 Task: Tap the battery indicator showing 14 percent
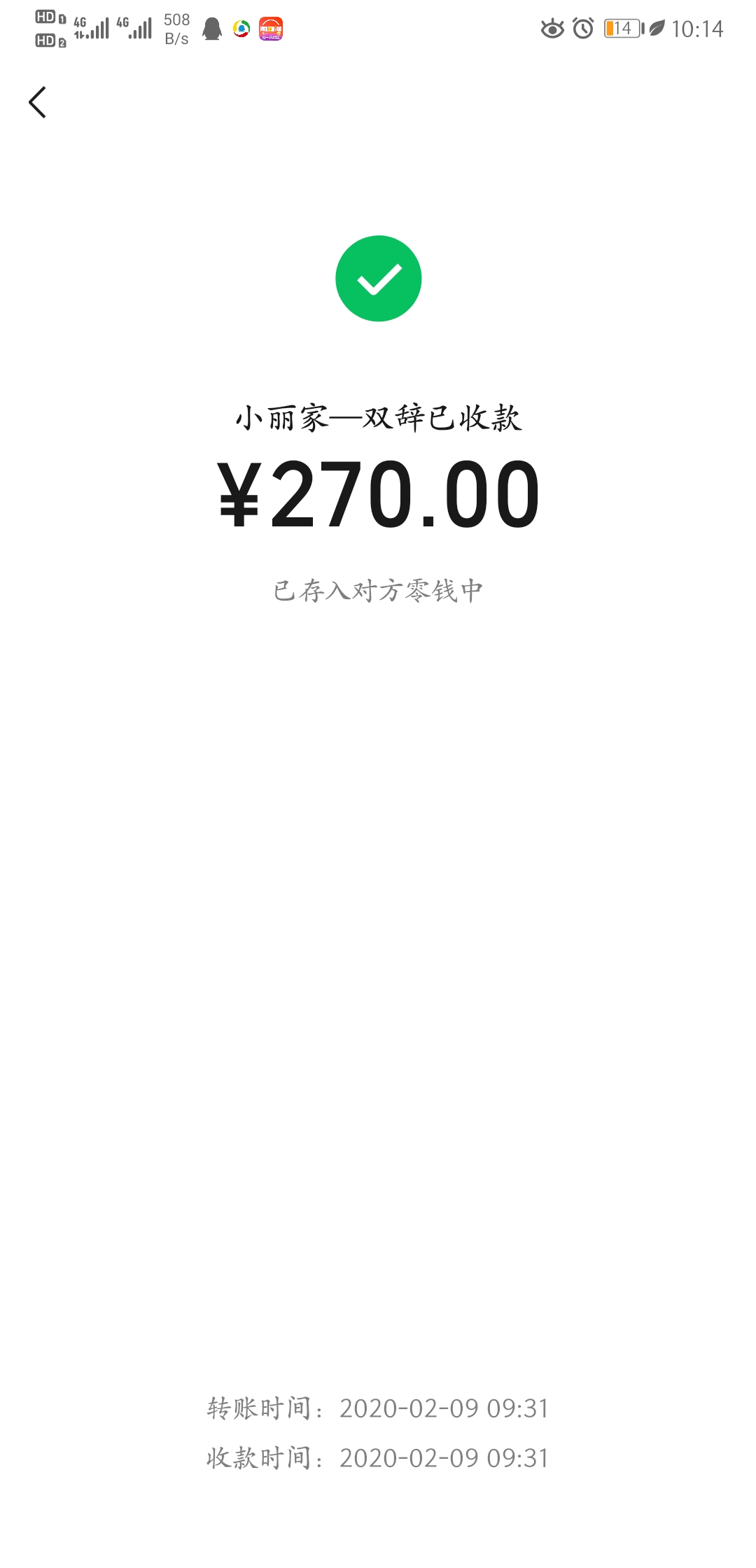622,29
